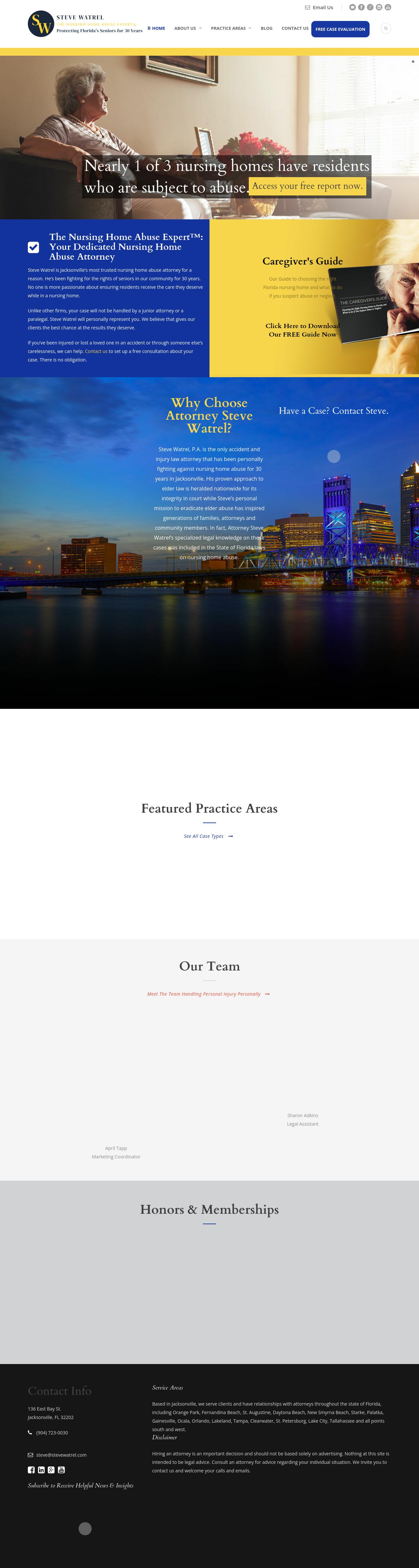Expand the About Us menu

point(187,28)
